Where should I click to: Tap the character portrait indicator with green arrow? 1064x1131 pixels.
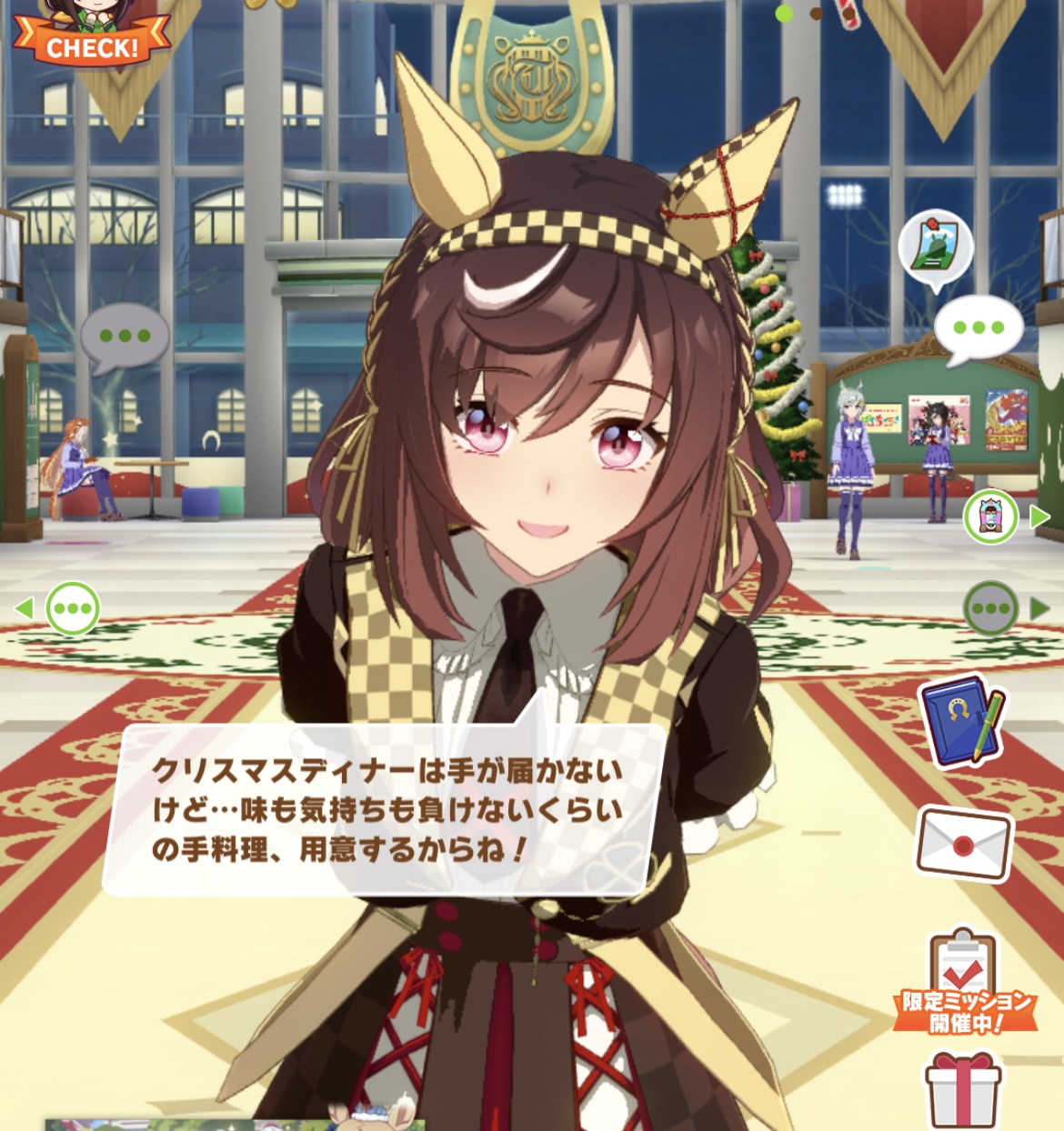point(991,517)
